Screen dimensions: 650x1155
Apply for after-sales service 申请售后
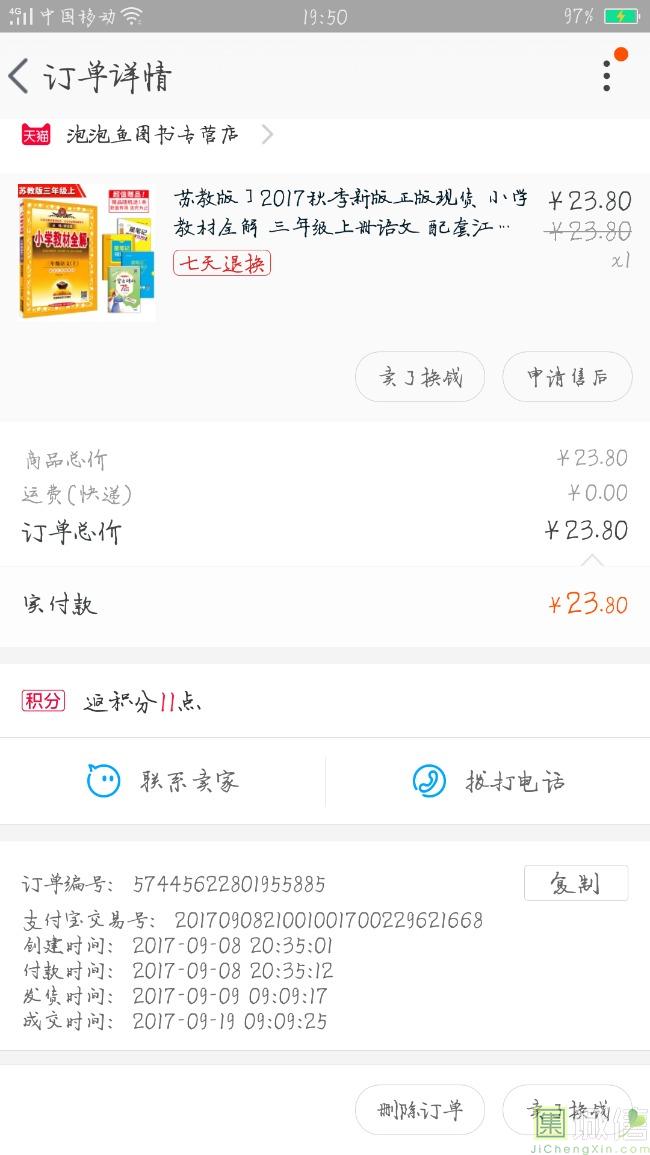click(567, 377)
